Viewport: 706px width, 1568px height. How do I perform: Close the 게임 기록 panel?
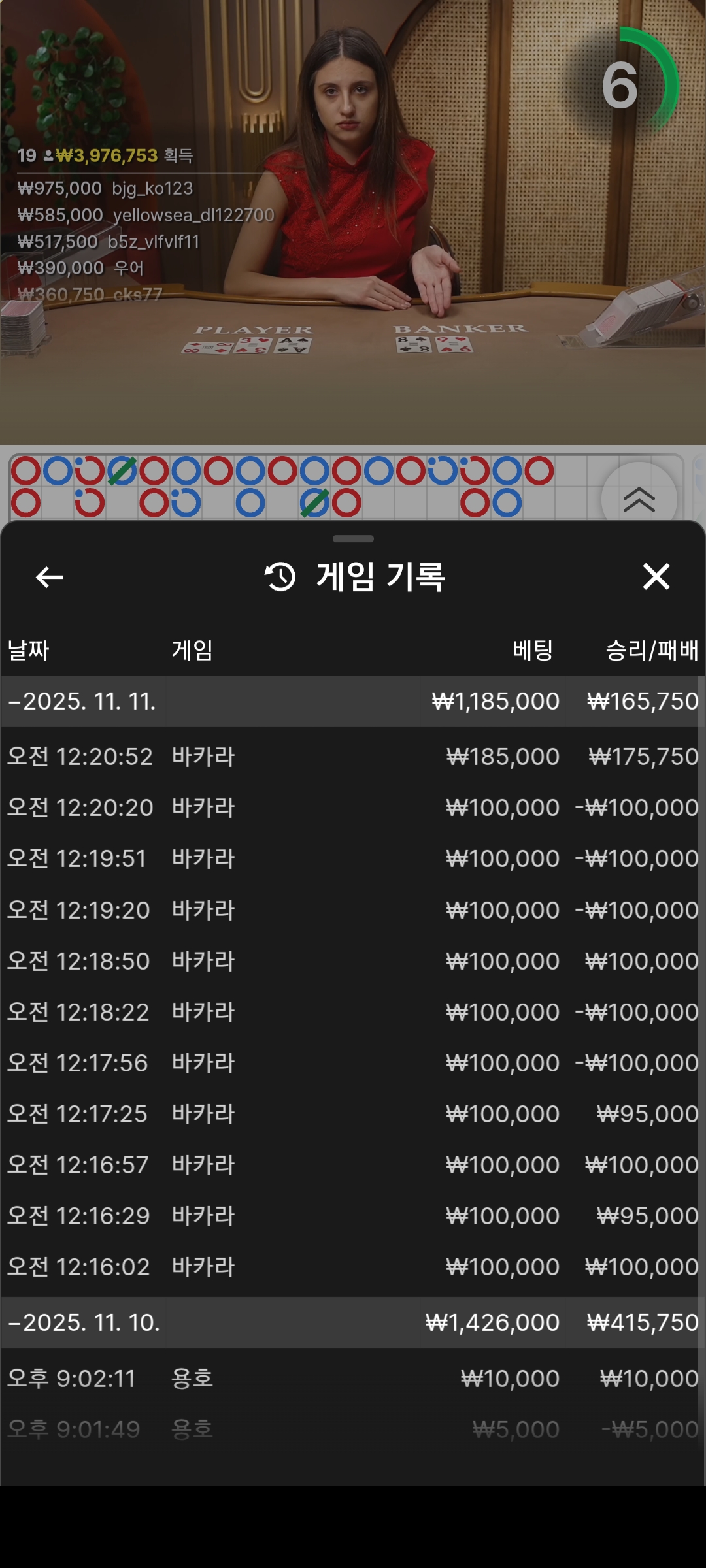[656, 577]
